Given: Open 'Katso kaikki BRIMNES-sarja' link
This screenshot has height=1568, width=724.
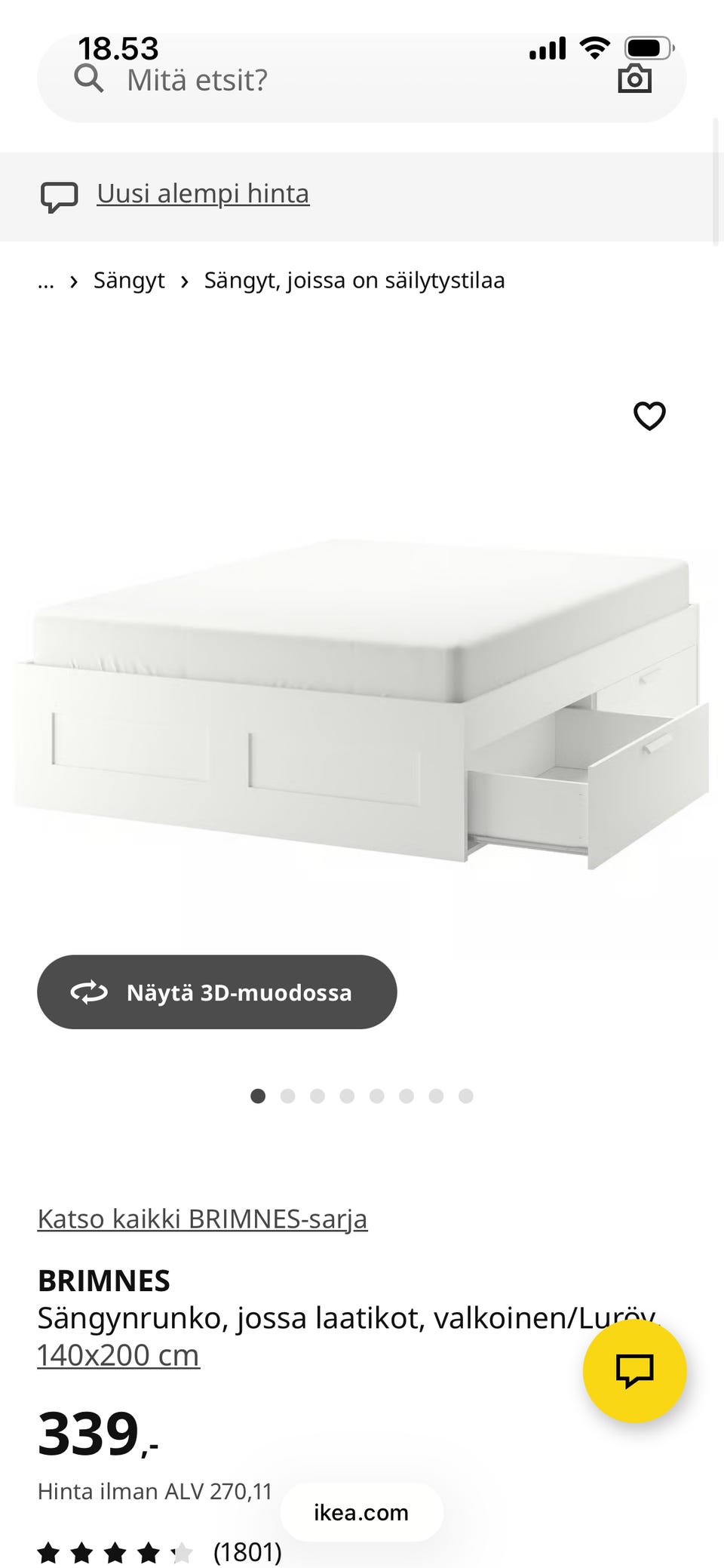Looking at the screenshot, I should point(202,1219).
